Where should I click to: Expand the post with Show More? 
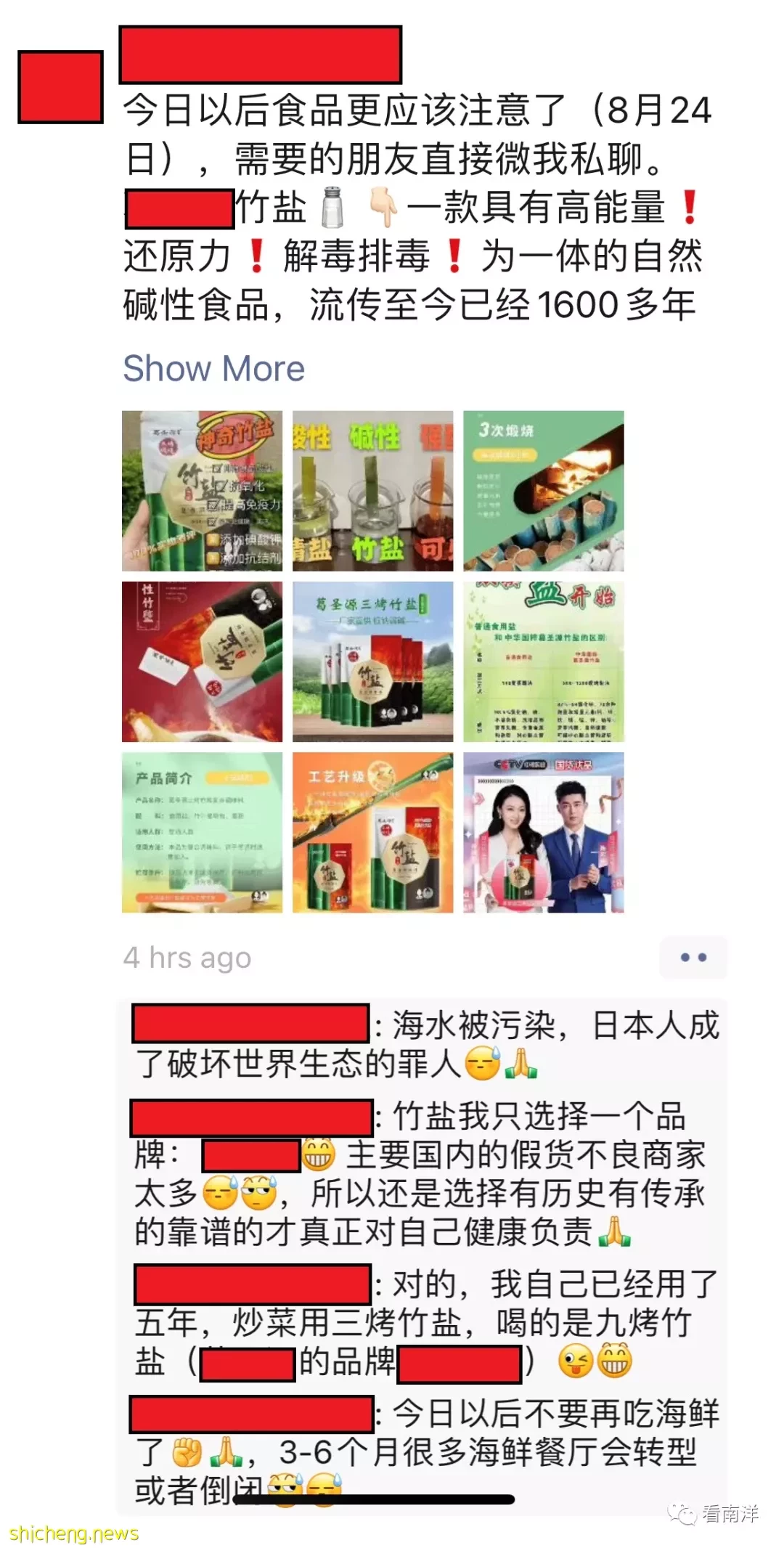[213, 368]
